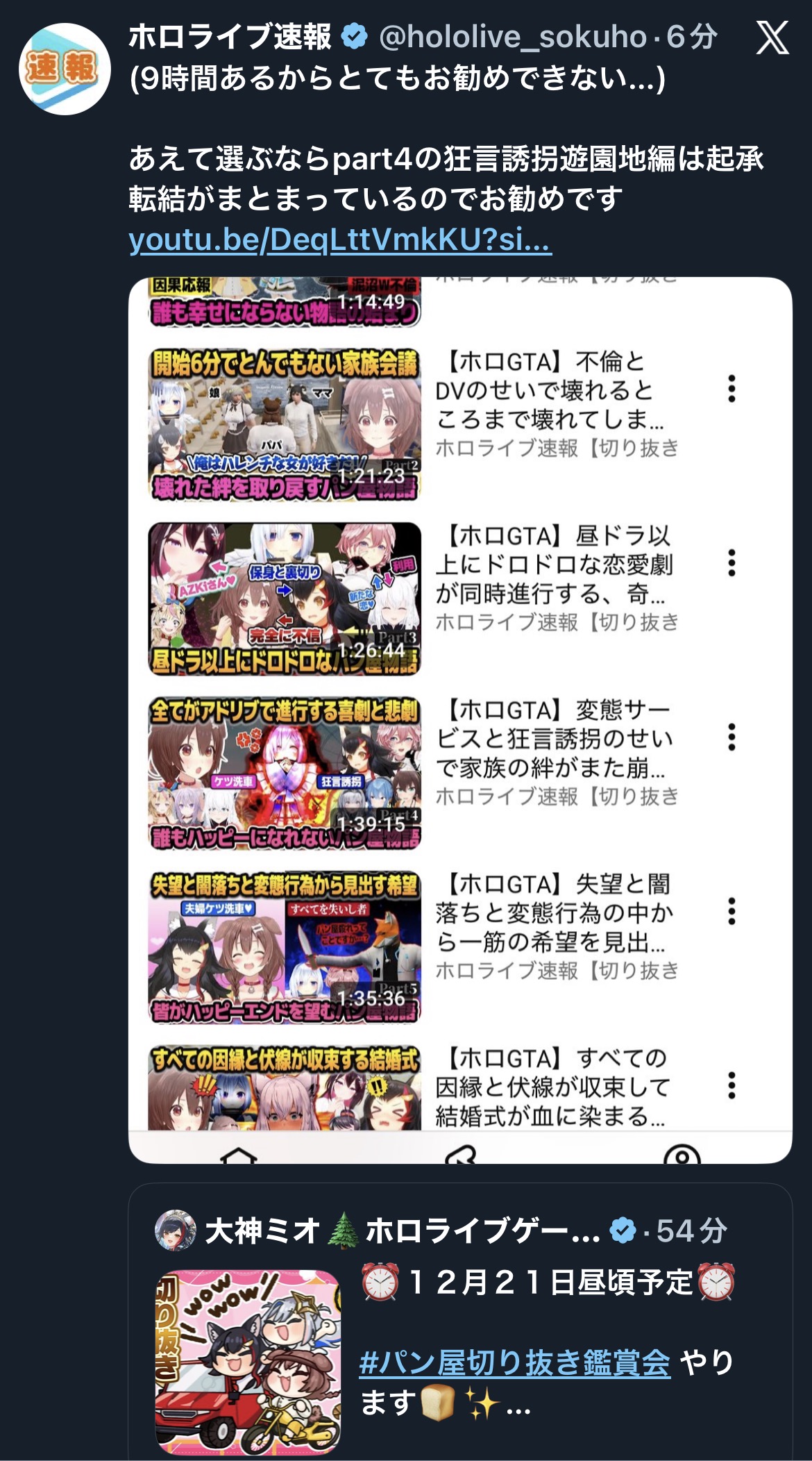View the attached video list image
812x1461 pixels.
[x=459, y=719]
